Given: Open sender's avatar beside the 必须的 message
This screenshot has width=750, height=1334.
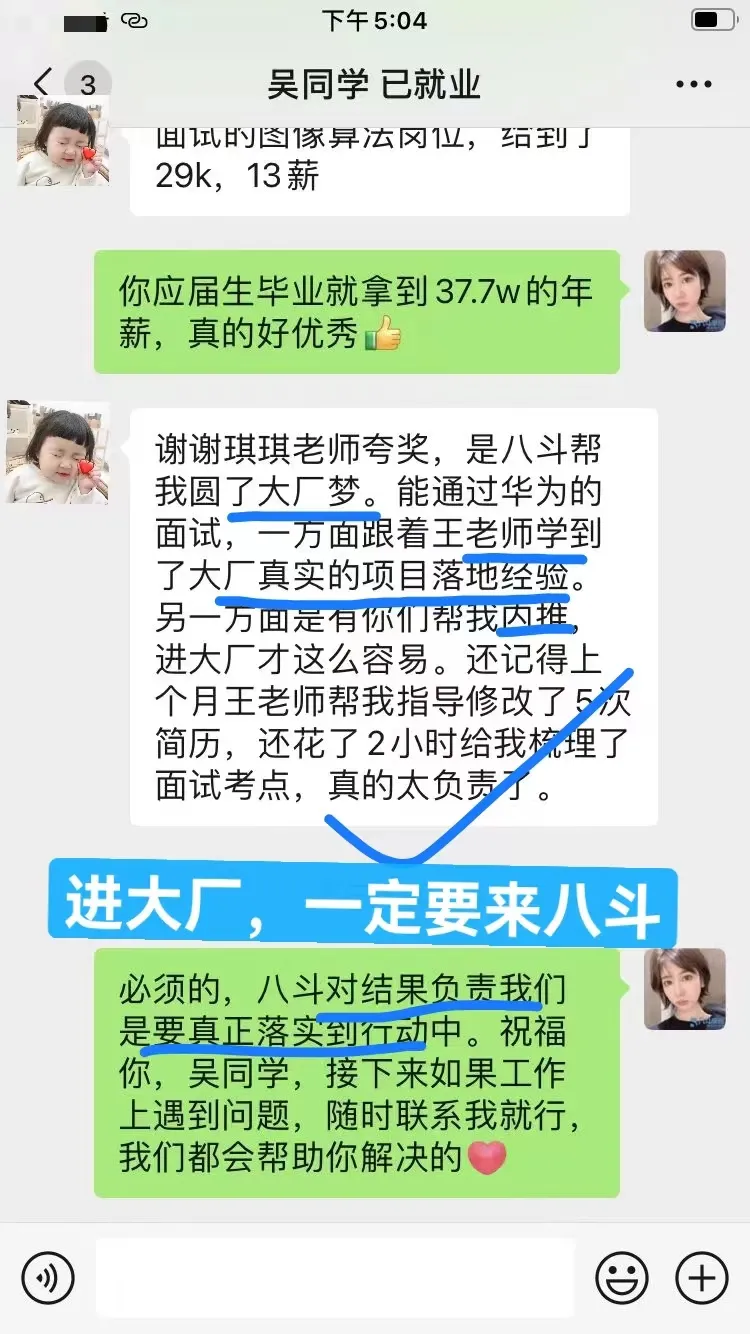Looking at the screenshot, I should [685, 989].
